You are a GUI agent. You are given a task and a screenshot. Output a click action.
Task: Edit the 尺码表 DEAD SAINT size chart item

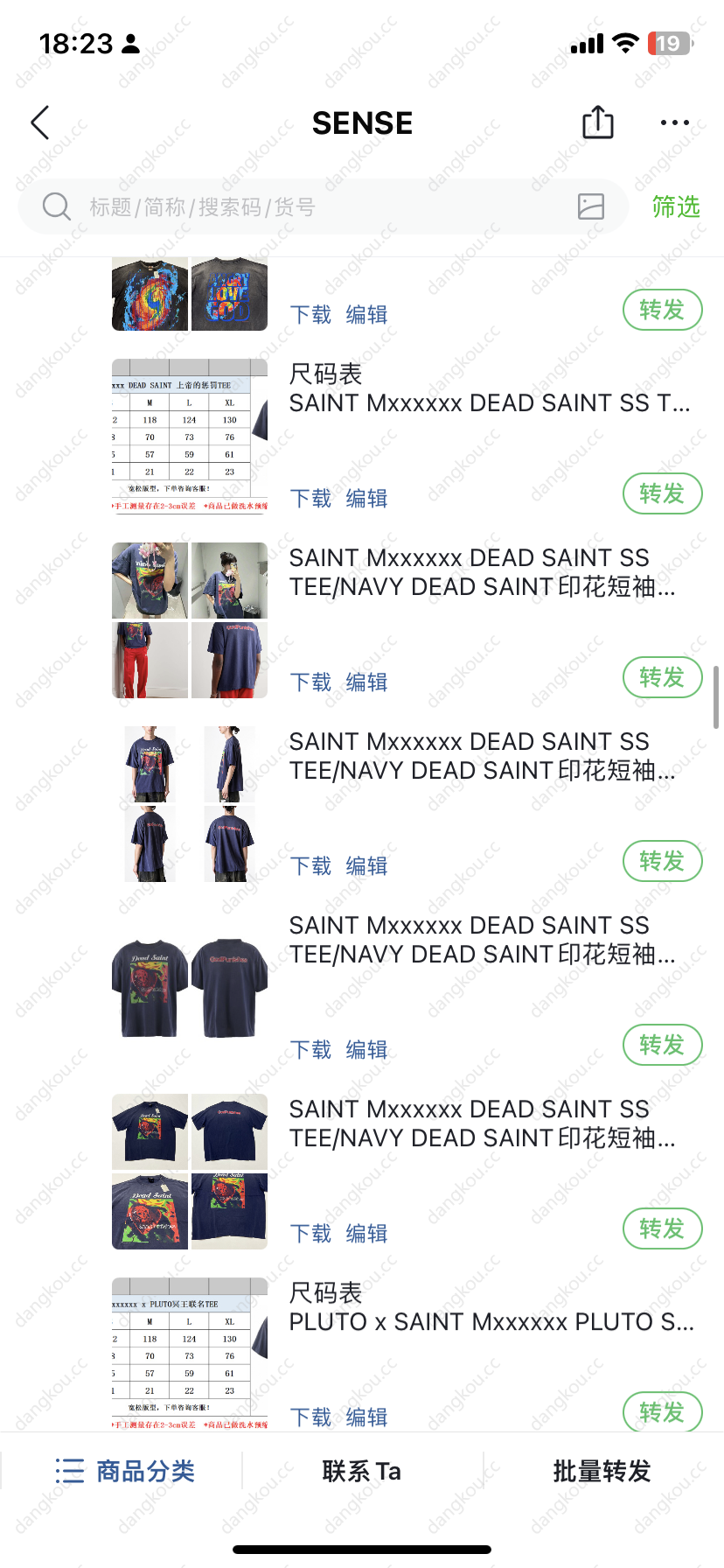[366, 498]
